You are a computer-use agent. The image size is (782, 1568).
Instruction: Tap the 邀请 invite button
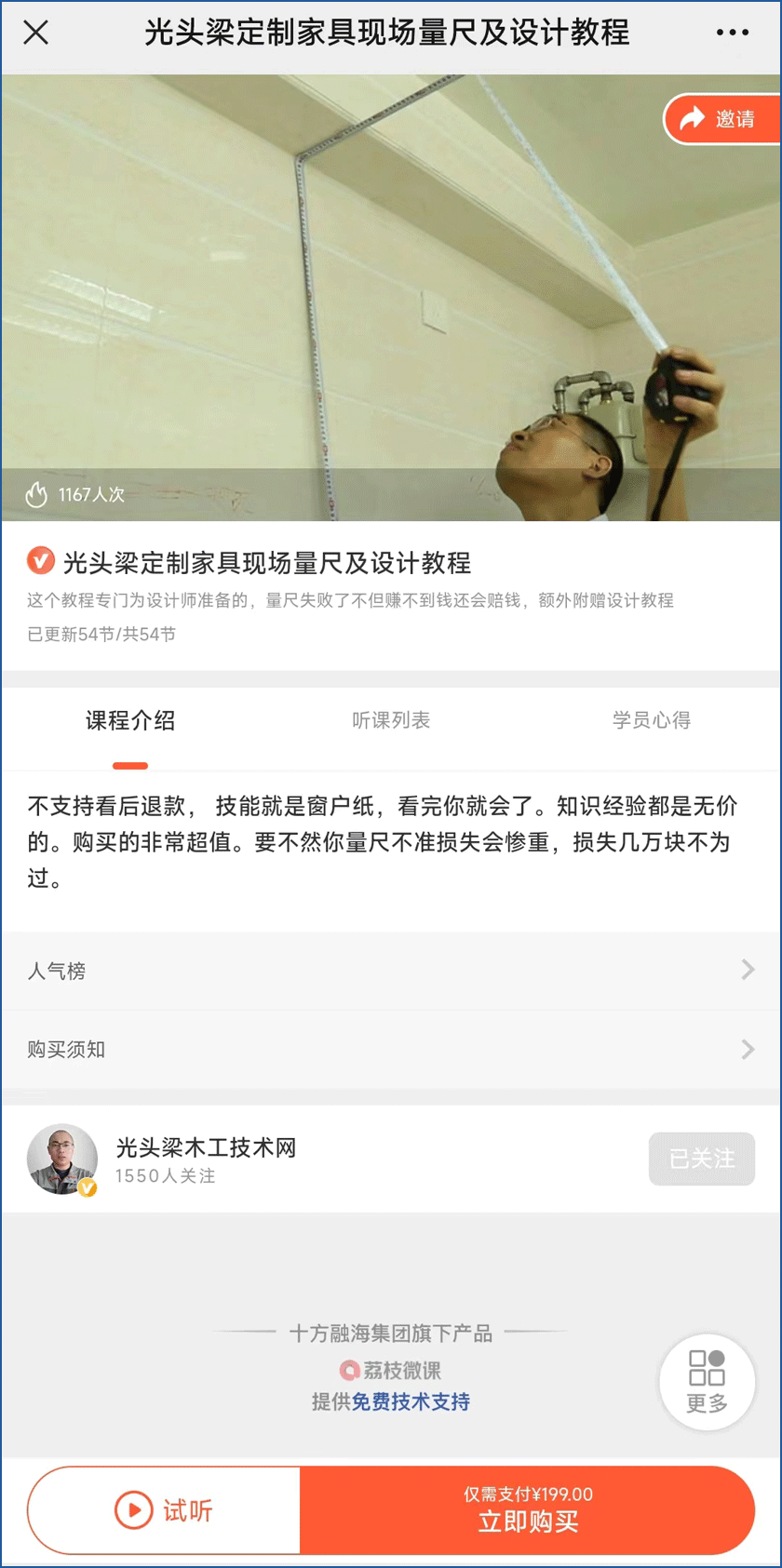point(721,119)
